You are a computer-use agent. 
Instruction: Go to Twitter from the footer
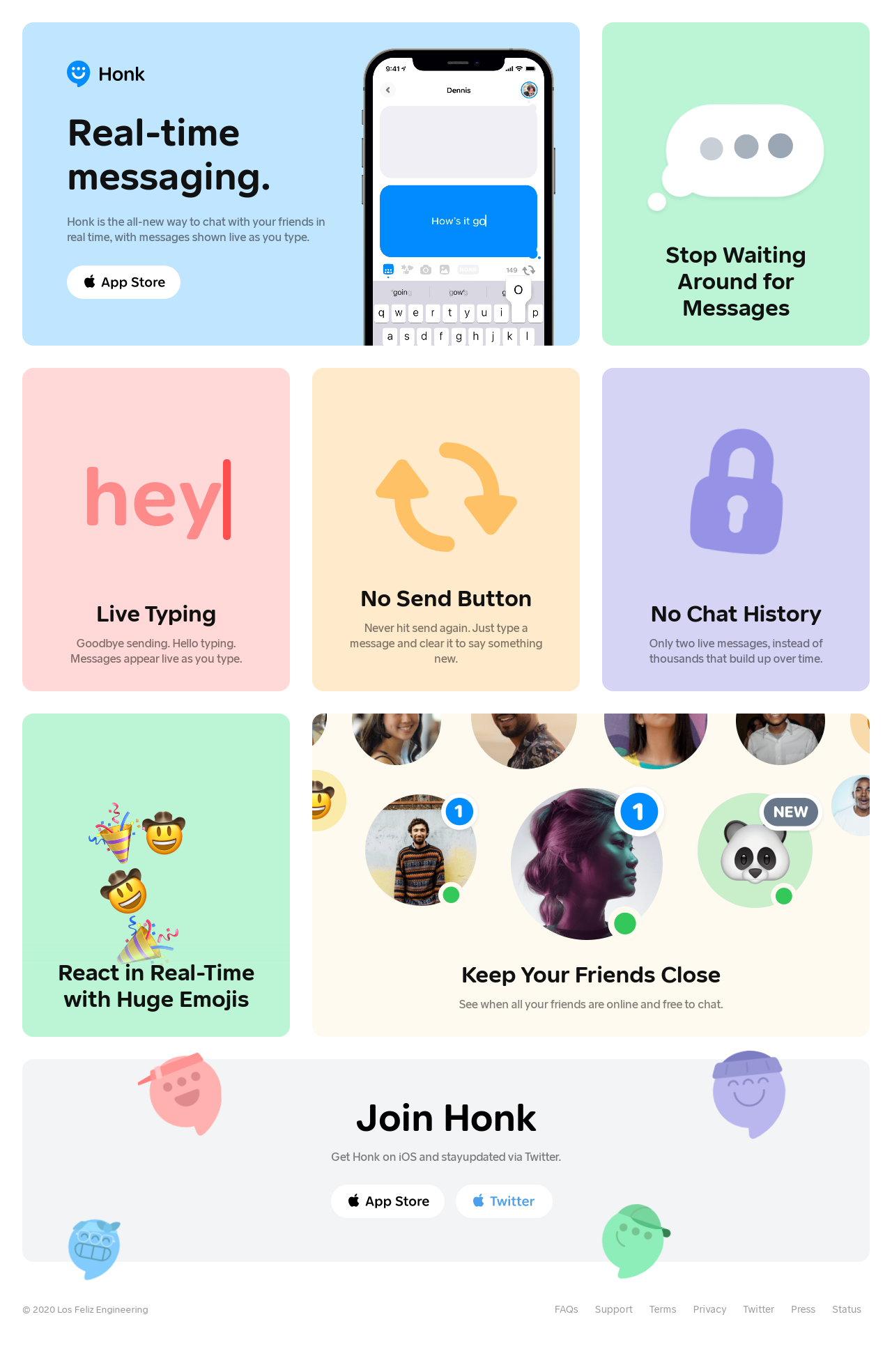pos(758,1309)
